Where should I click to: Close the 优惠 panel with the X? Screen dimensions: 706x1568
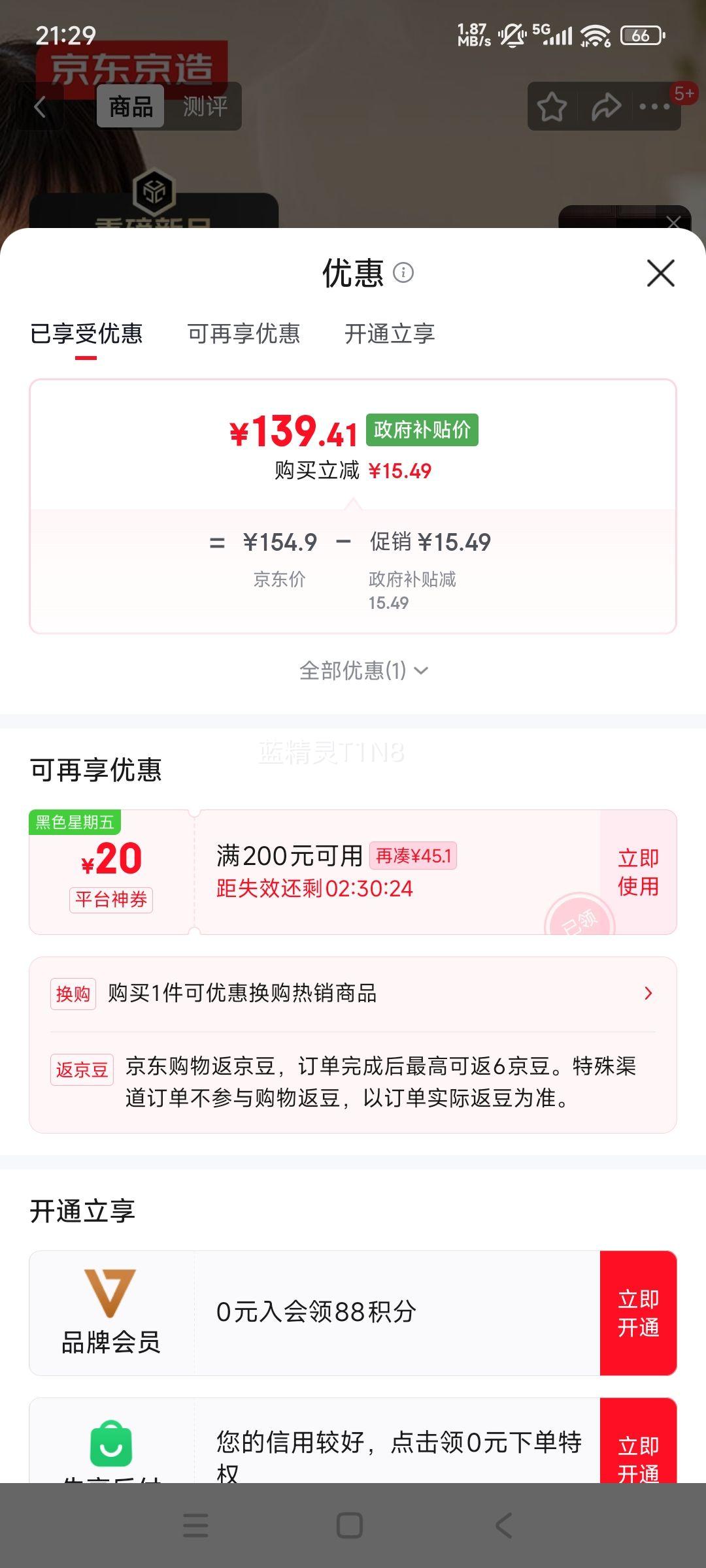(662, 274)
